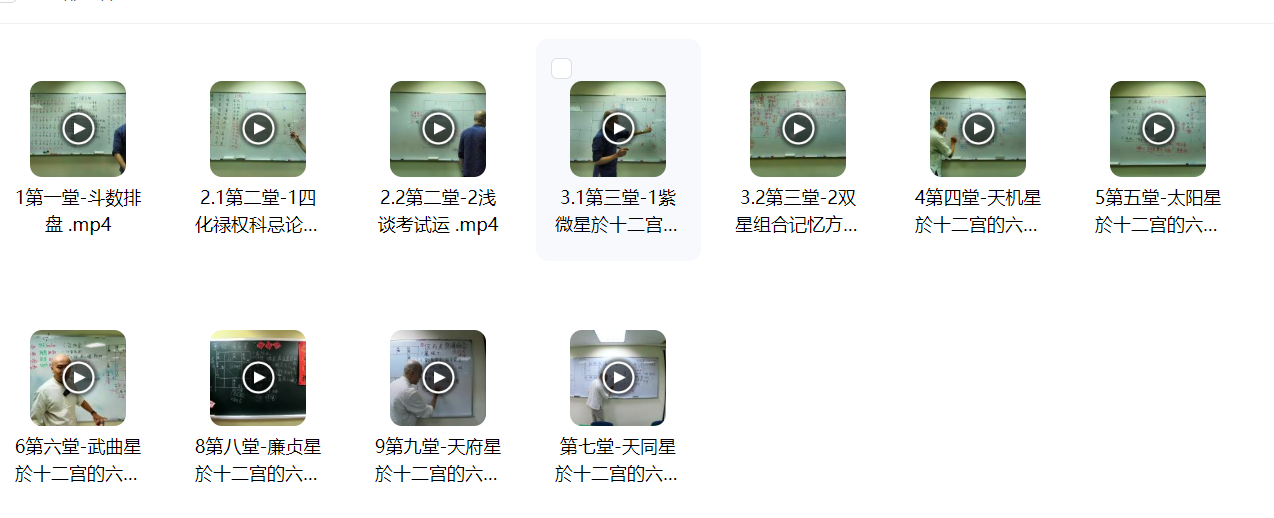The width and height of the screenshot is (1274, 518).
Task: Open 2.2第二堂-2浅谈考试运.mp4
Action: [438, 129]
